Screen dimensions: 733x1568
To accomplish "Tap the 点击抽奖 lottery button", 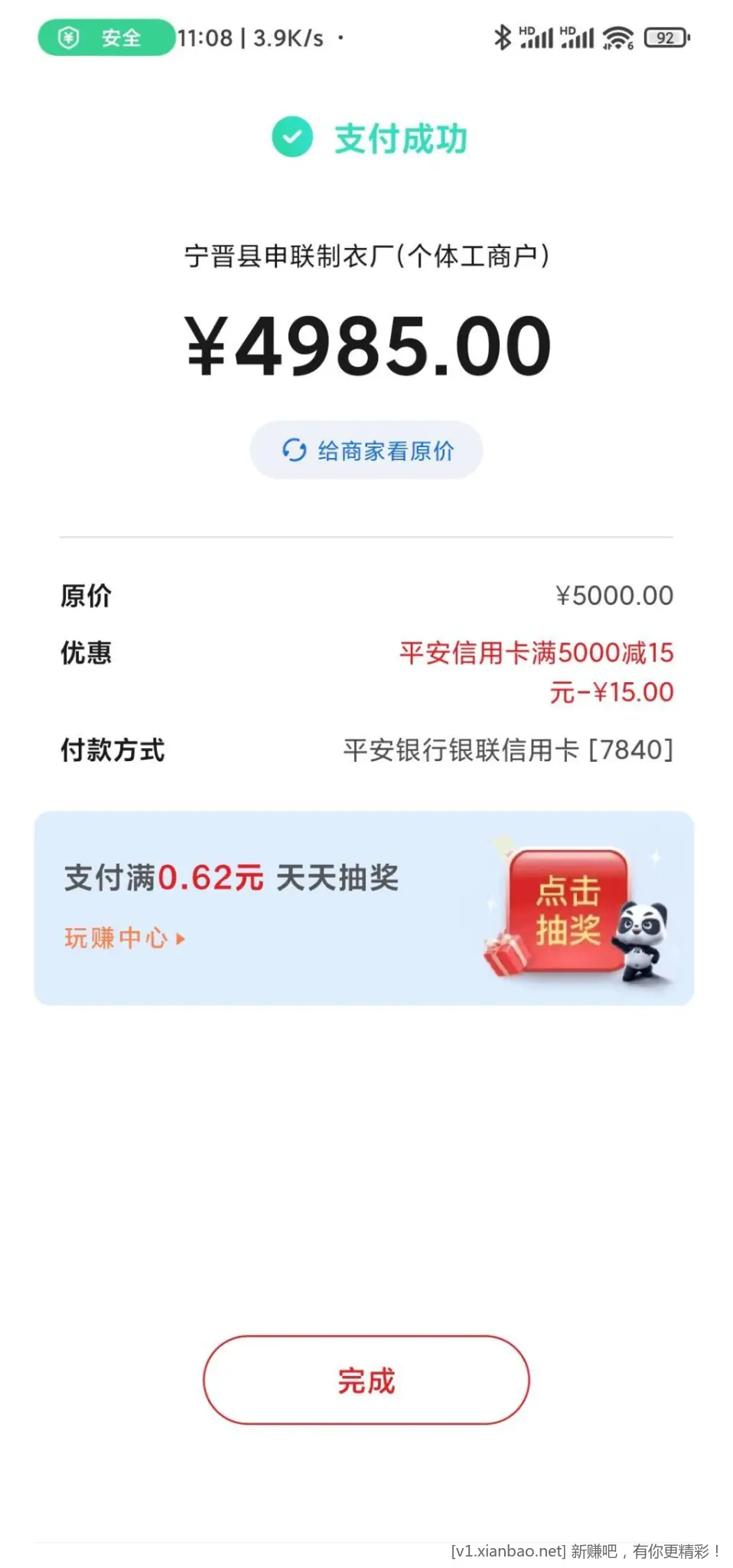I will pyautogui.click(x=568, y=911).
